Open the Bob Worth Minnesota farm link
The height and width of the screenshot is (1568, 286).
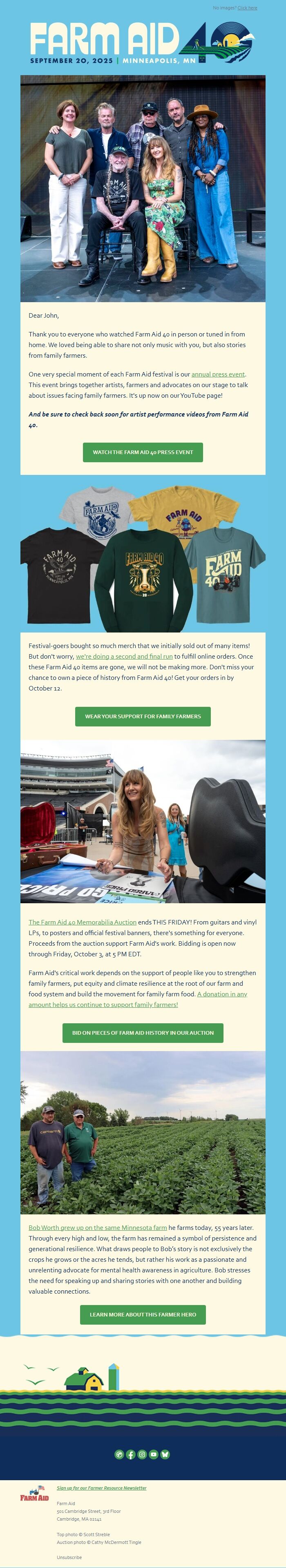97,1228
